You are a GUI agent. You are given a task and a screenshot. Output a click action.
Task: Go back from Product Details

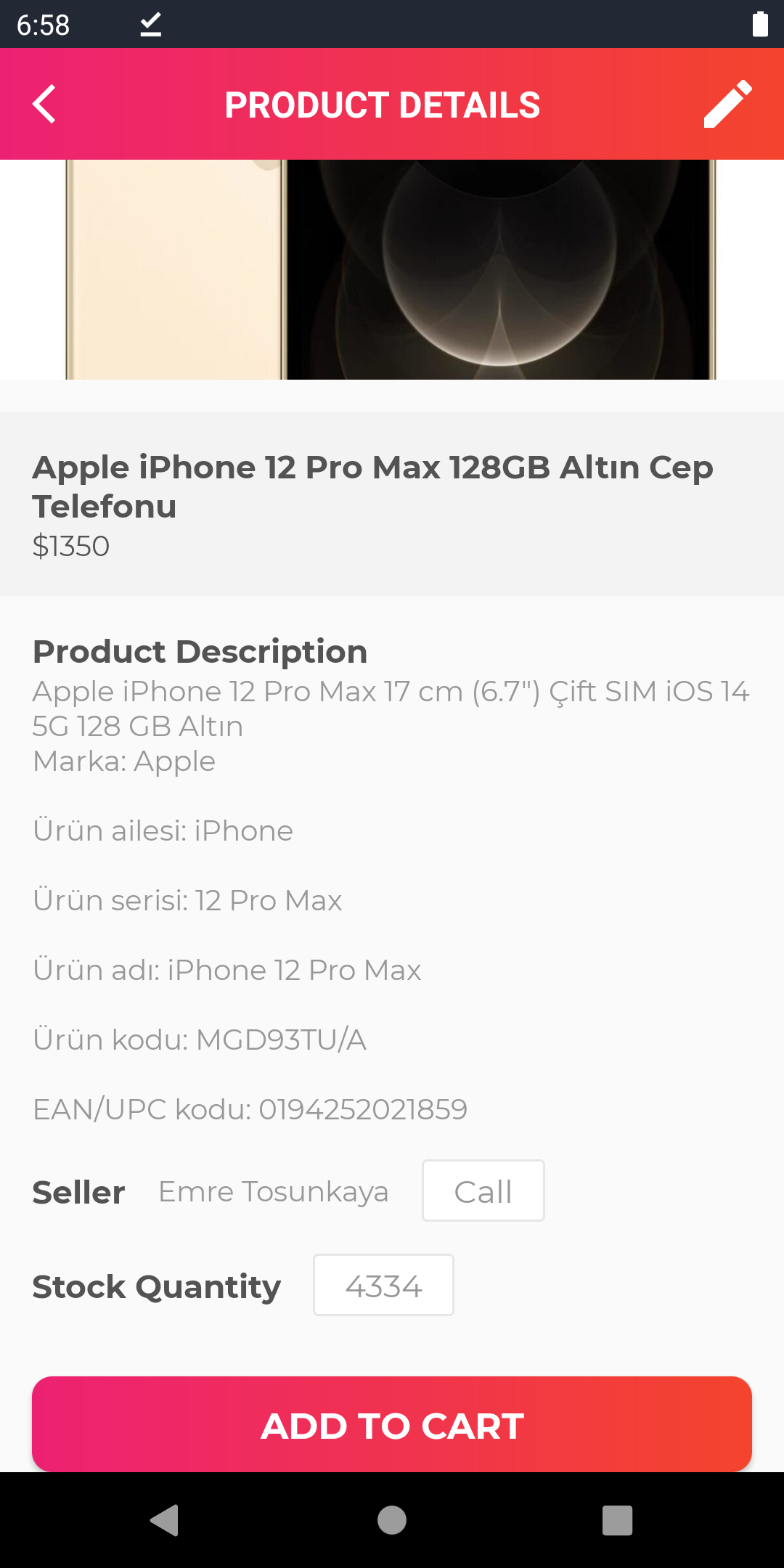(x=45, y=105)
